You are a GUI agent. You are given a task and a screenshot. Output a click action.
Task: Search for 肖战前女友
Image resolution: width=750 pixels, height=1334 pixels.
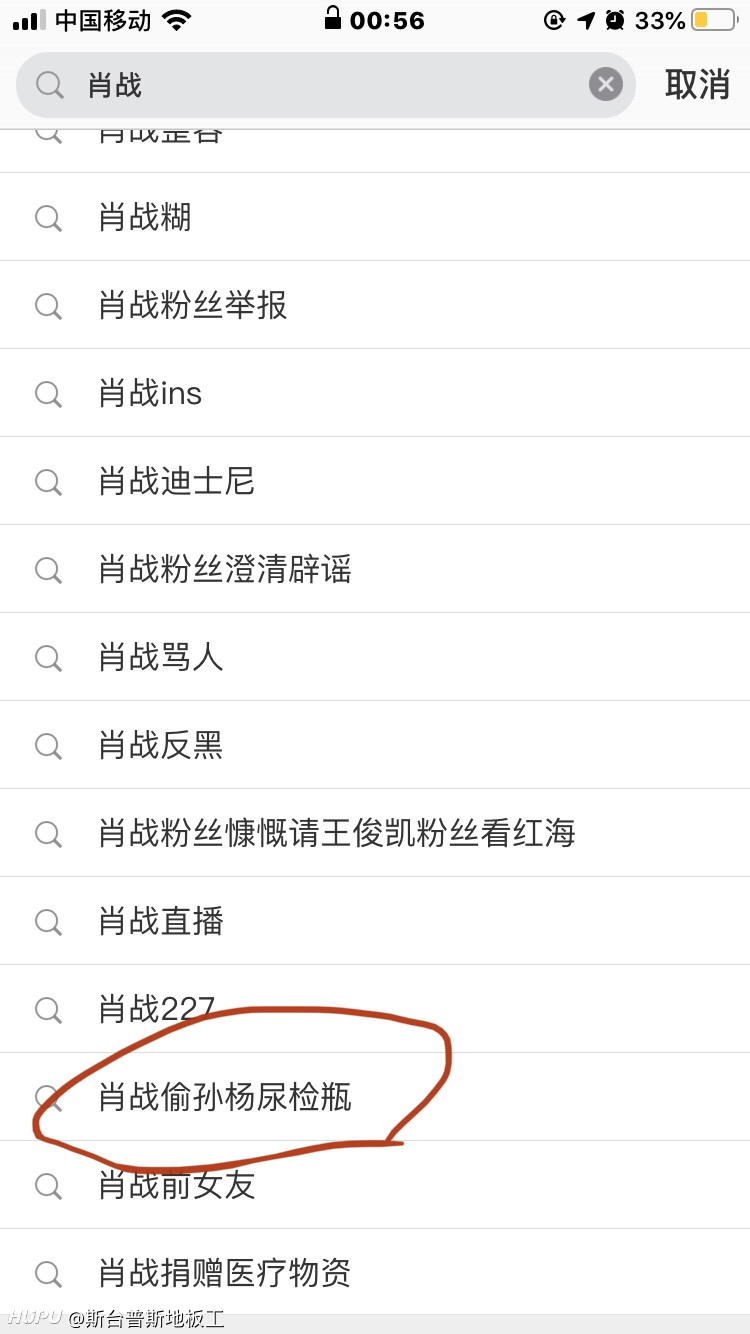point(375,1185)
